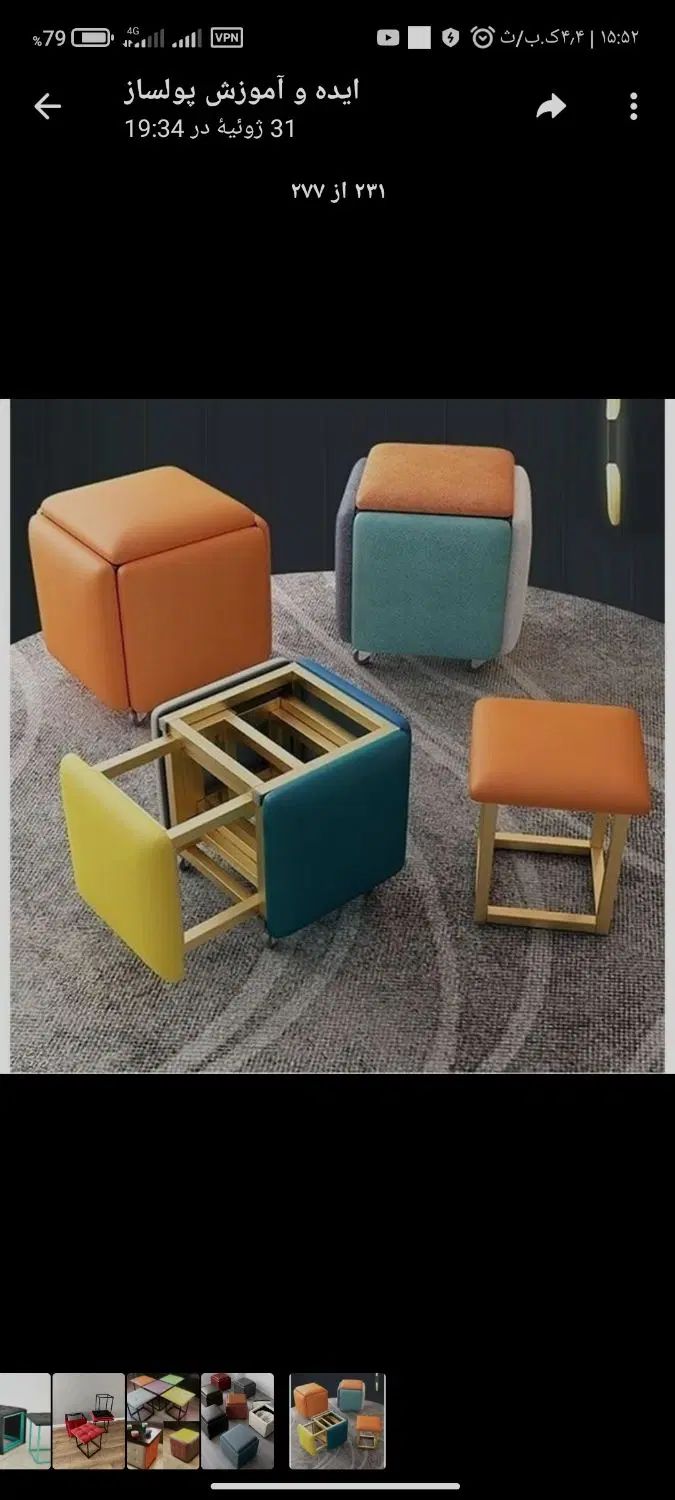Tap the main cube stools photo
This screenshot has height=1500, width=675.
click(x=337, y=735)
